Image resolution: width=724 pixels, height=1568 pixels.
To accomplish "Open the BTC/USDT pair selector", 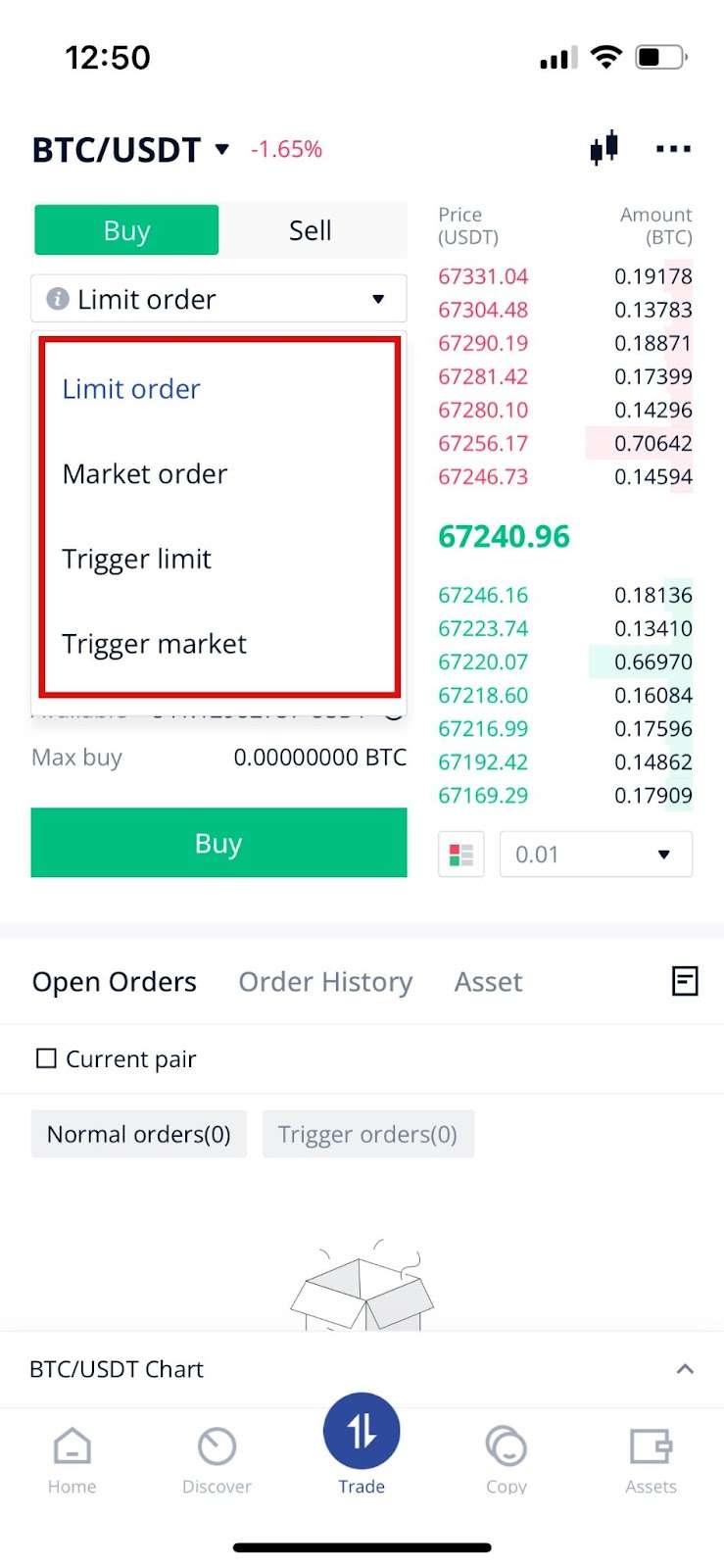I will pyautogui.click(x=130, y=150).
